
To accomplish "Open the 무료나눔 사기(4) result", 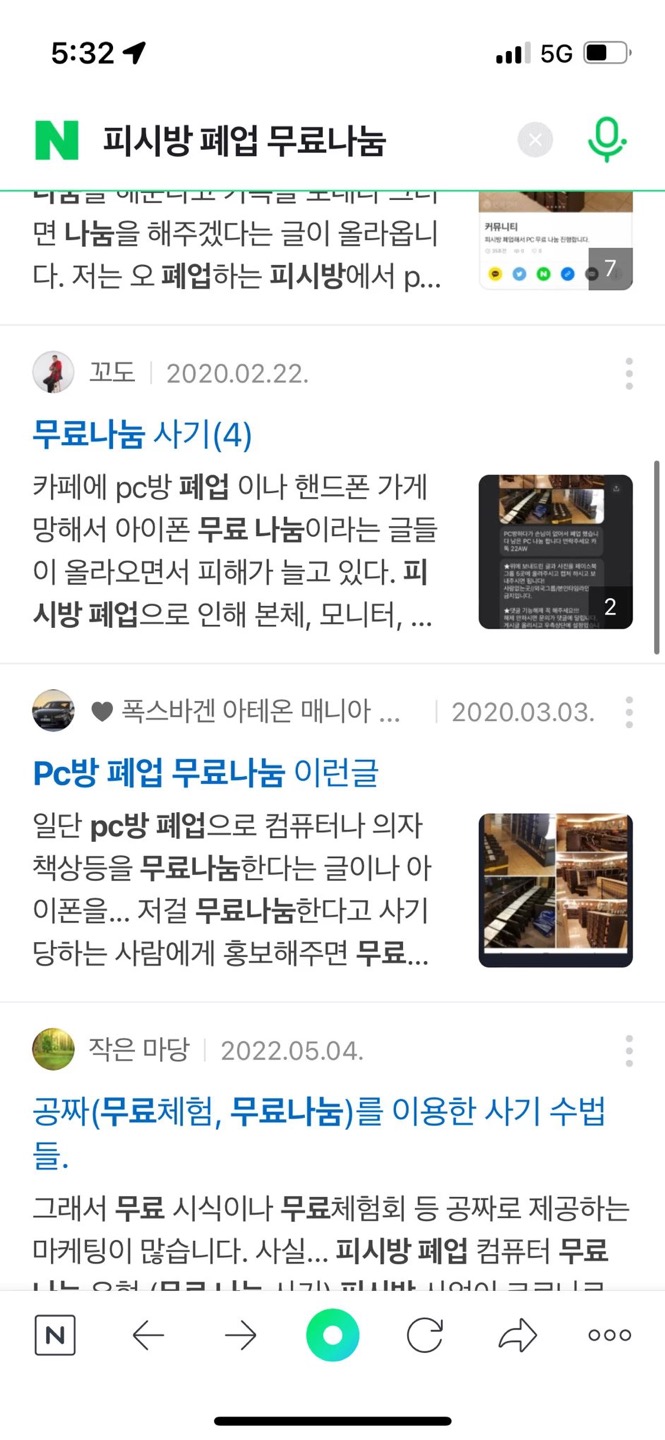I will tap(142, 435).
